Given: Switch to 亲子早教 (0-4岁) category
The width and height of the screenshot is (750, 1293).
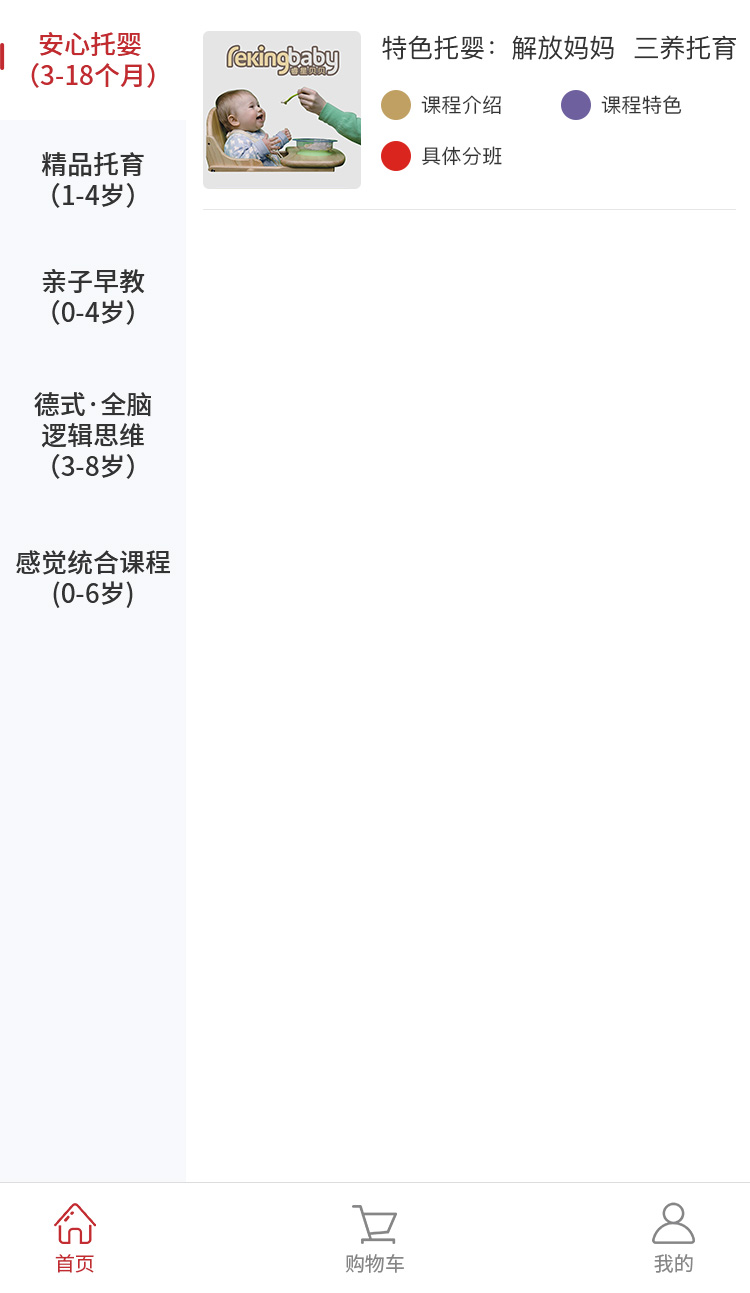Looking at the screenshot, I should point(93,297).
